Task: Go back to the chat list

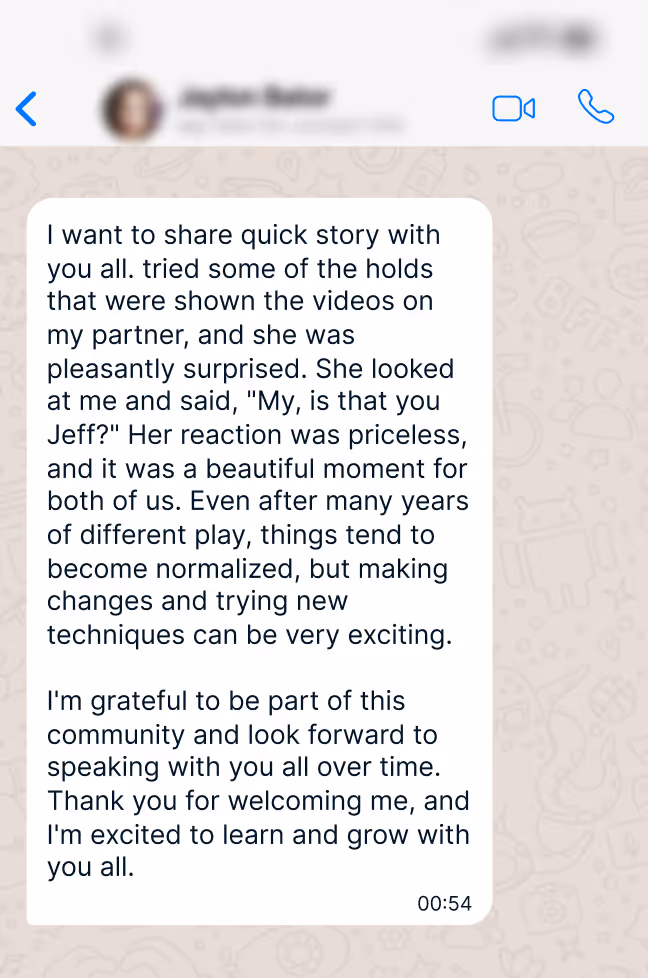Action: tap(26, 109)
